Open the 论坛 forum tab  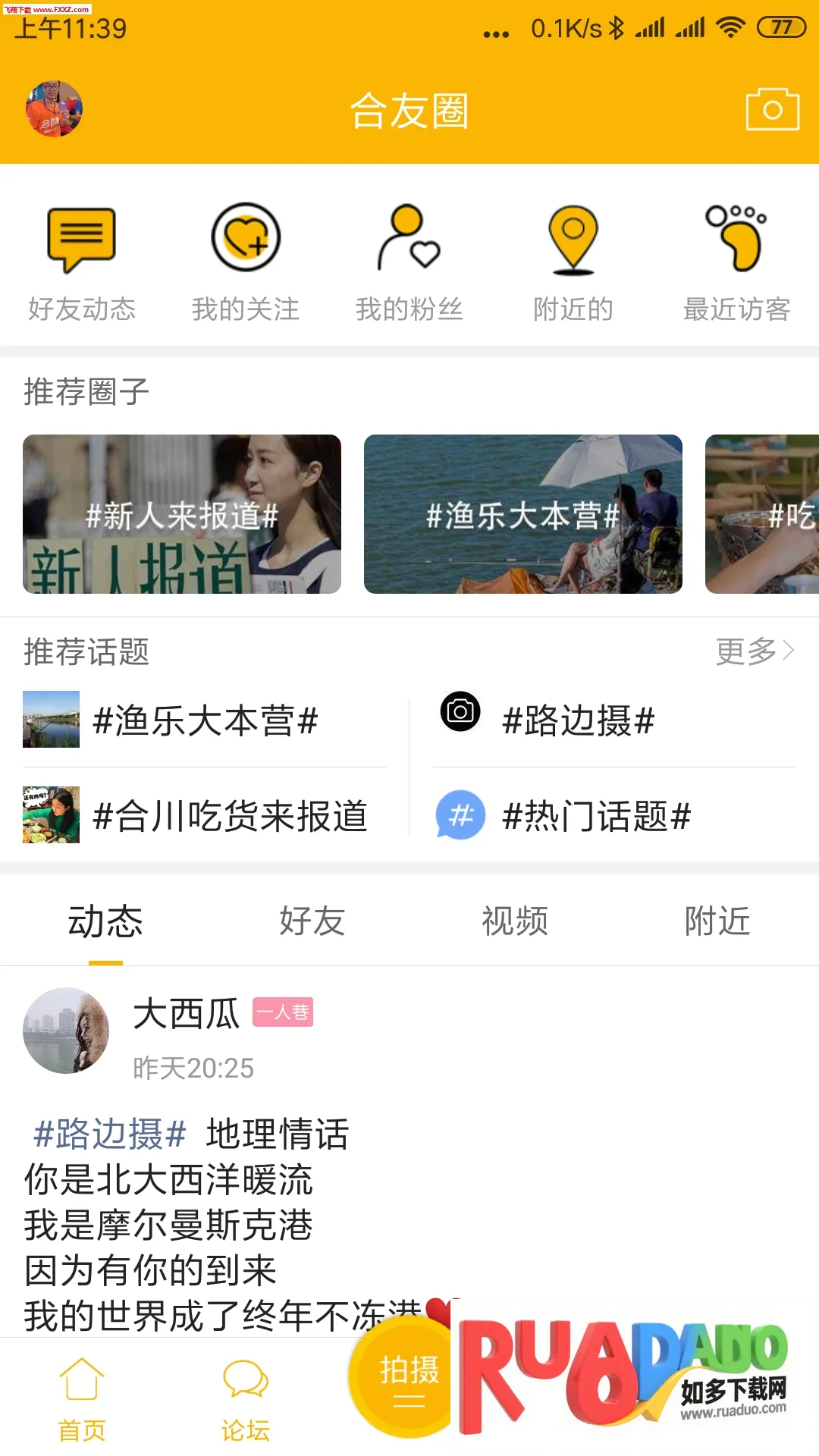point(246,1399)
